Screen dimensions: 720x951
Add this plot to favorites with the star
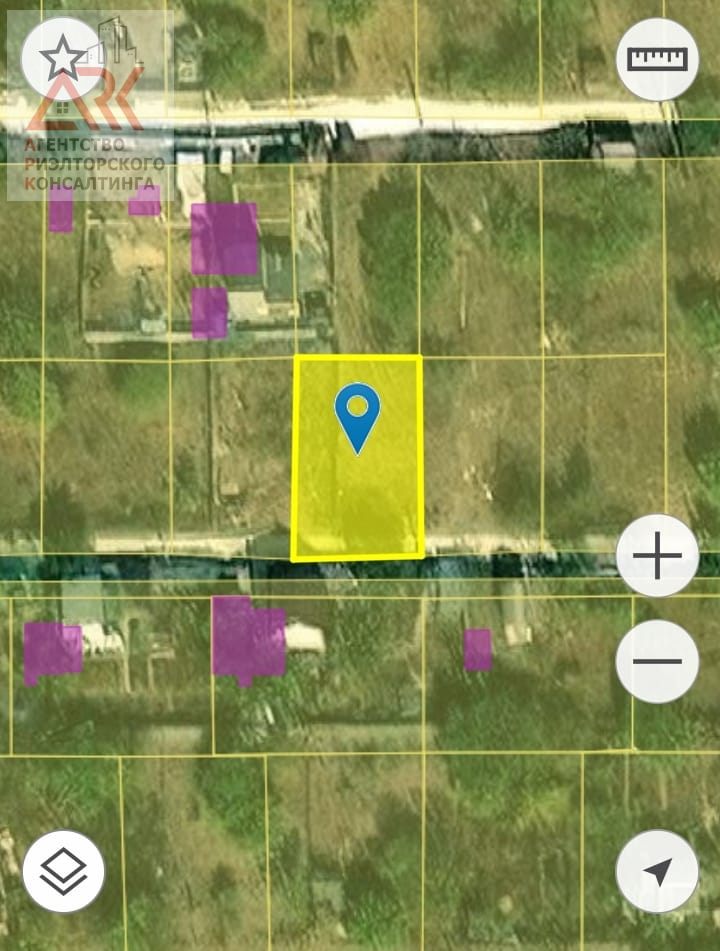tap(62, 60)
